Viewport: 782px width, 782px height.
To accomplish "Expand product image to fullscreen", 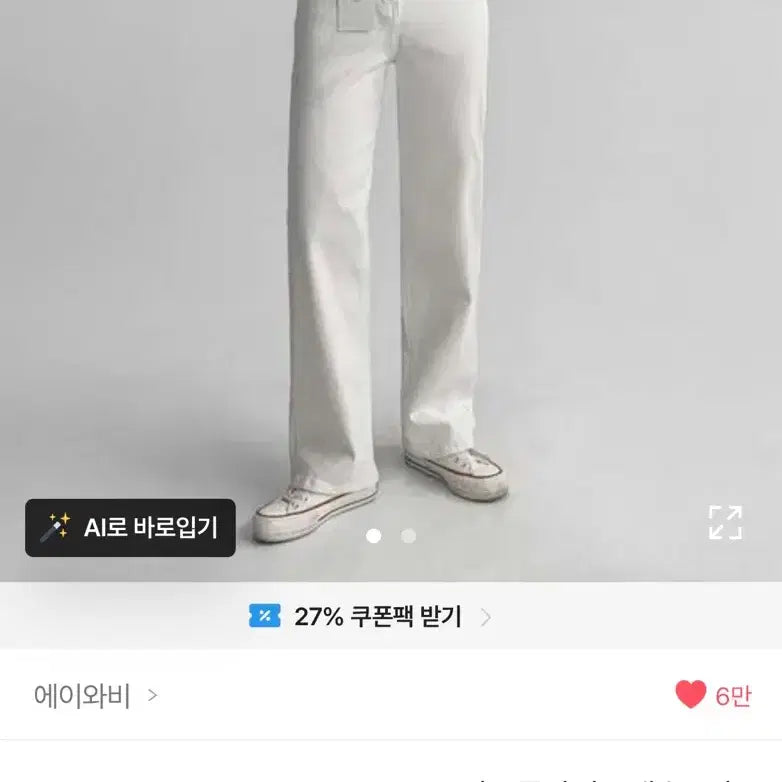I will [x=725, y=522].
